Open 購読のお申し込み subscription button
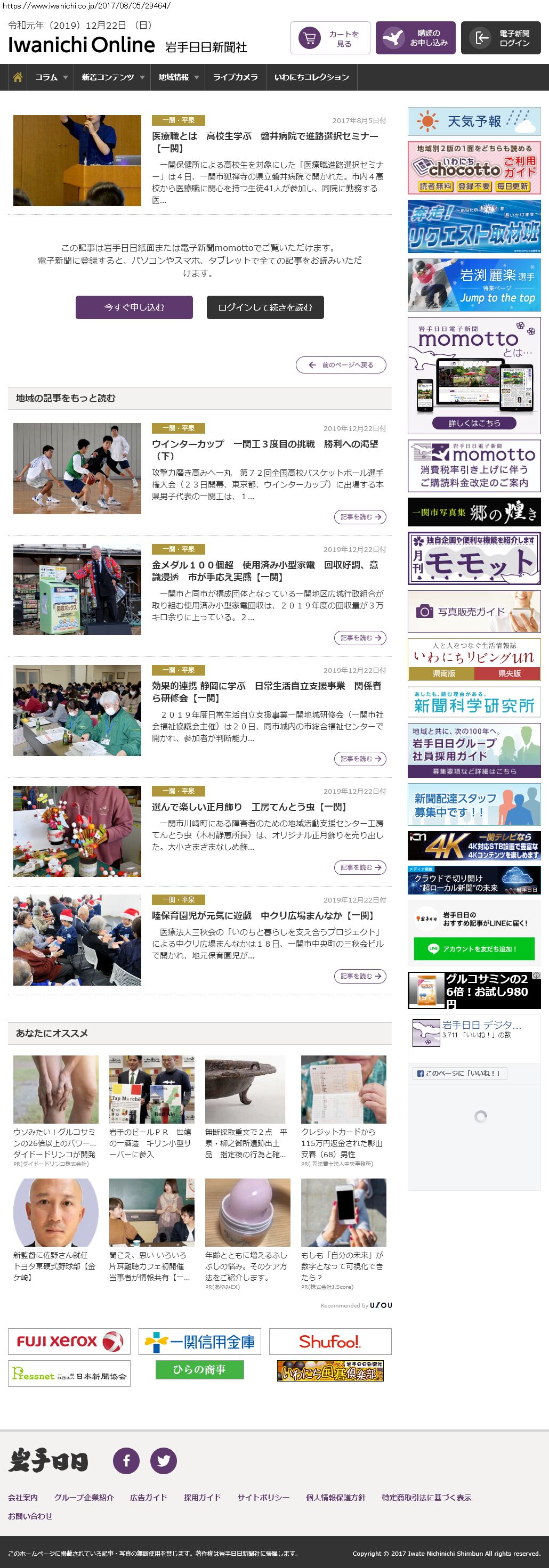Viewport: 549px width, 1568px height. (x=415, y=38)
